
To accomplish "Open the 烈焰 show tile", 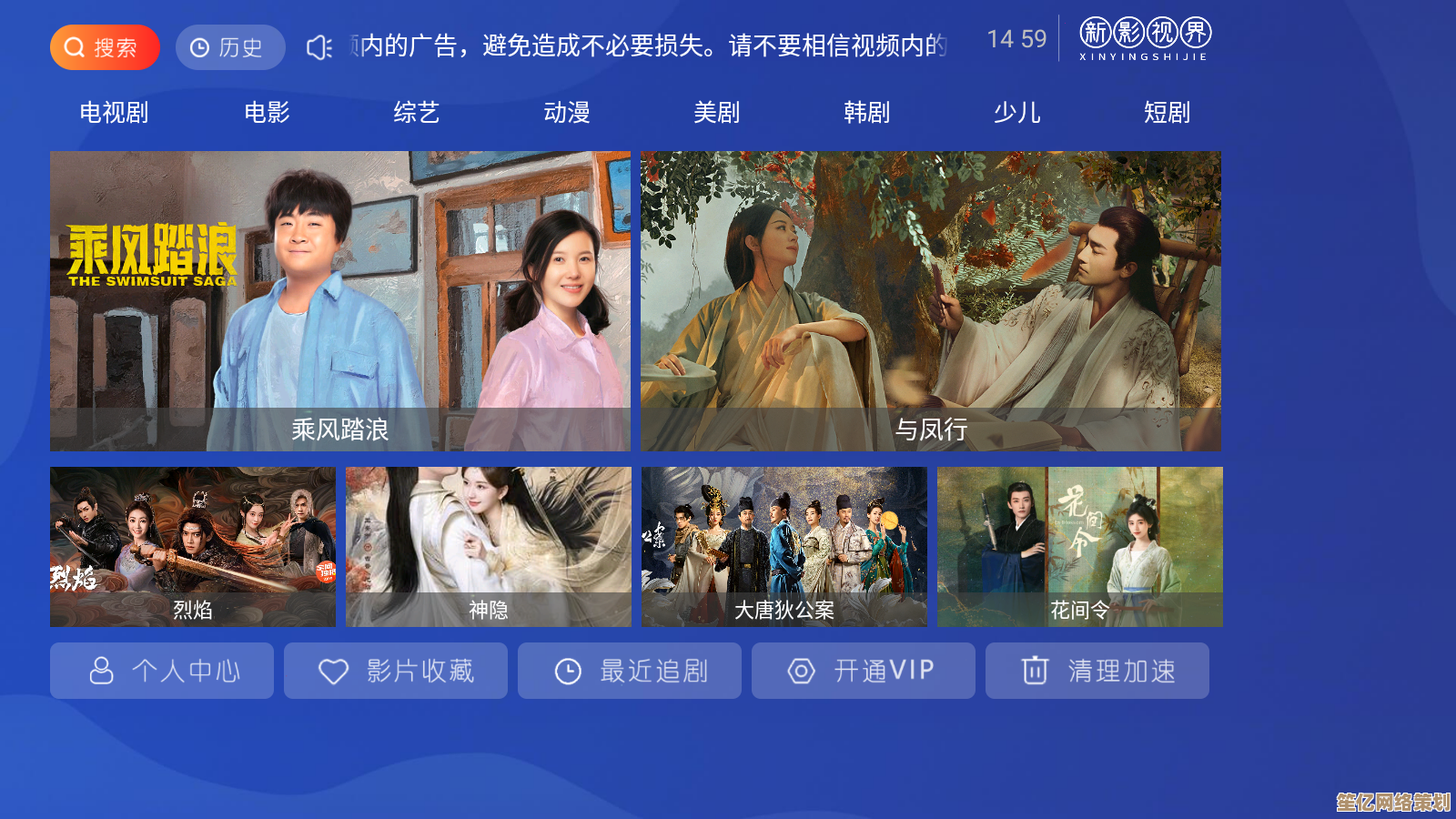I will (x=193, y=547).
